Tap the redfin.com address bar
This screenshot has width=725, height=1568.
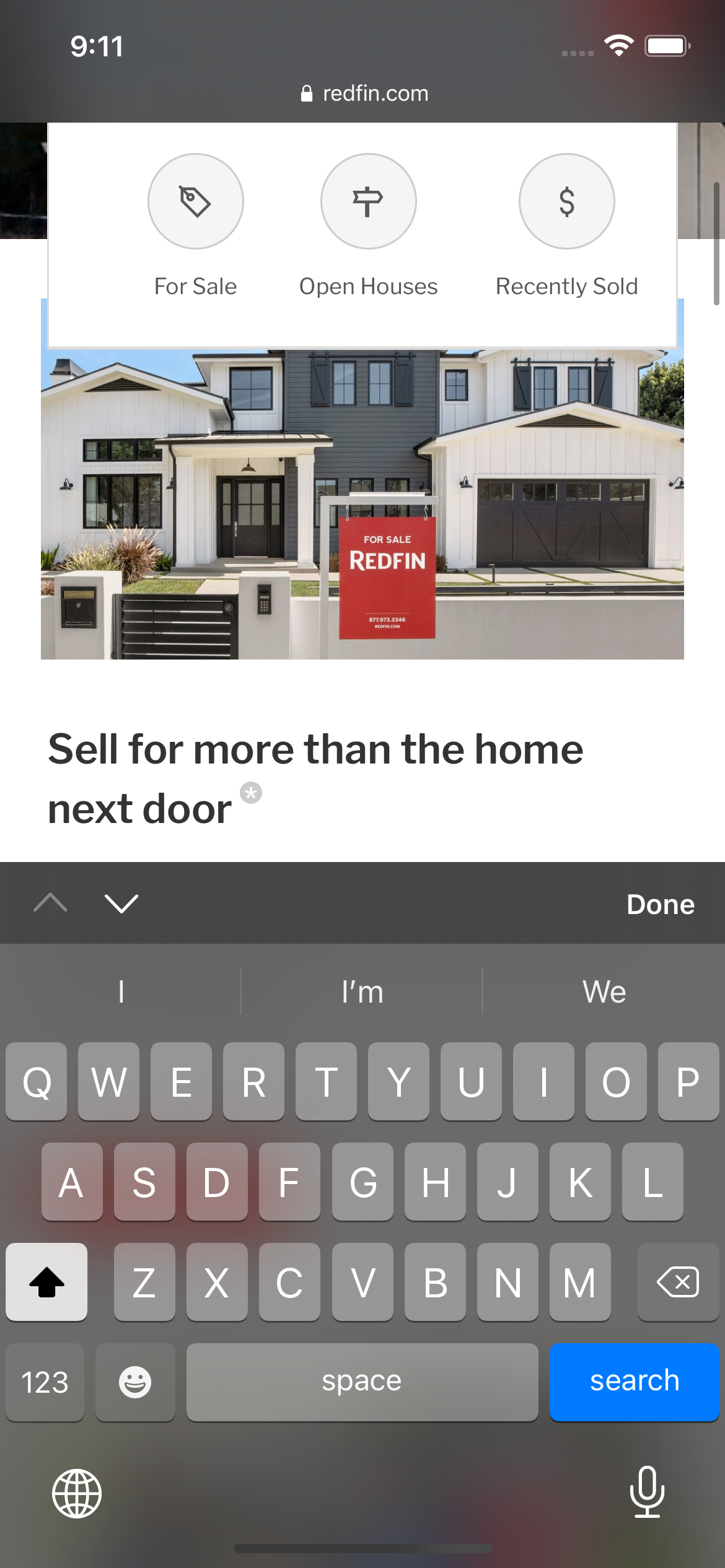364,94
